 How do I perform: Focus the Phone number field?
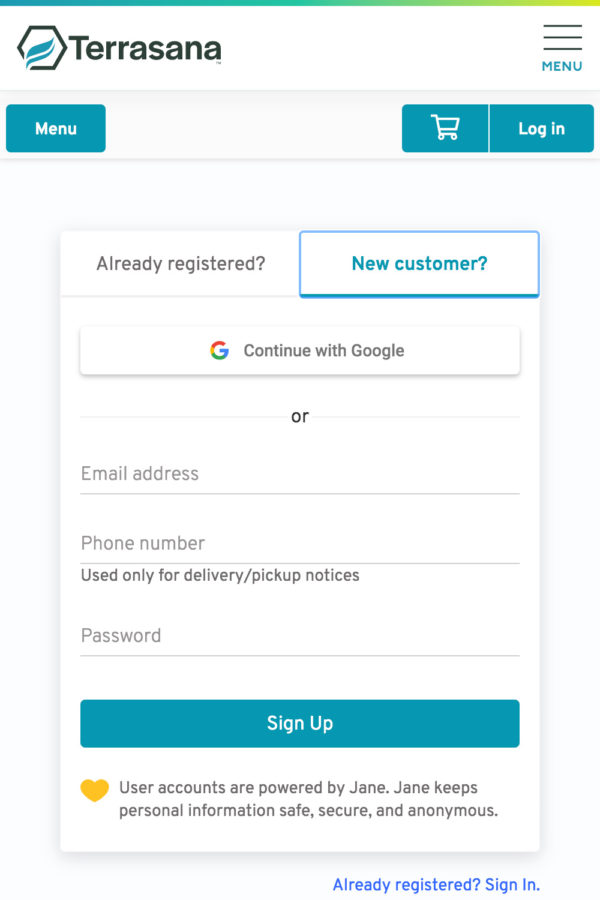[300, 544]
